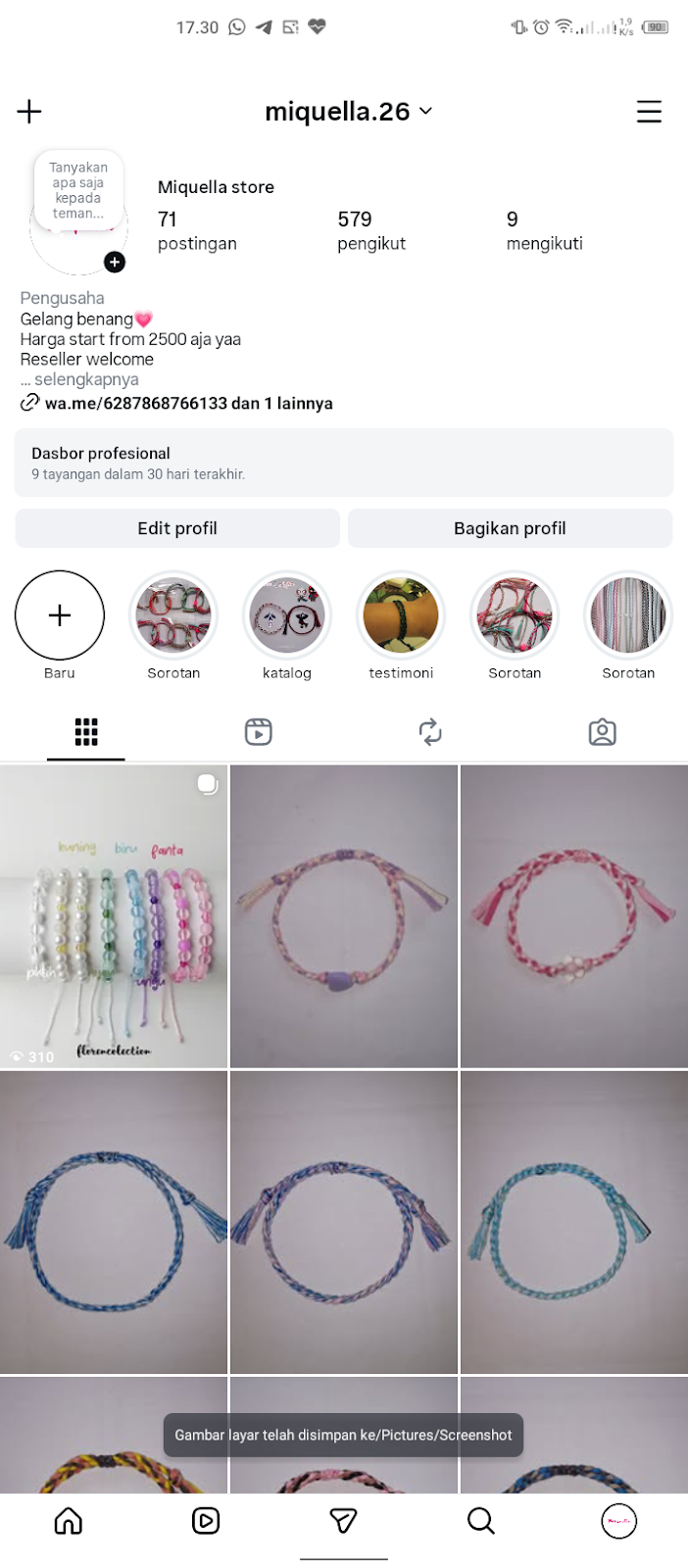Screen dimensions: 688x1568
Task: Tap the plus create icon in top bar
Action: [x=29, y=112]
